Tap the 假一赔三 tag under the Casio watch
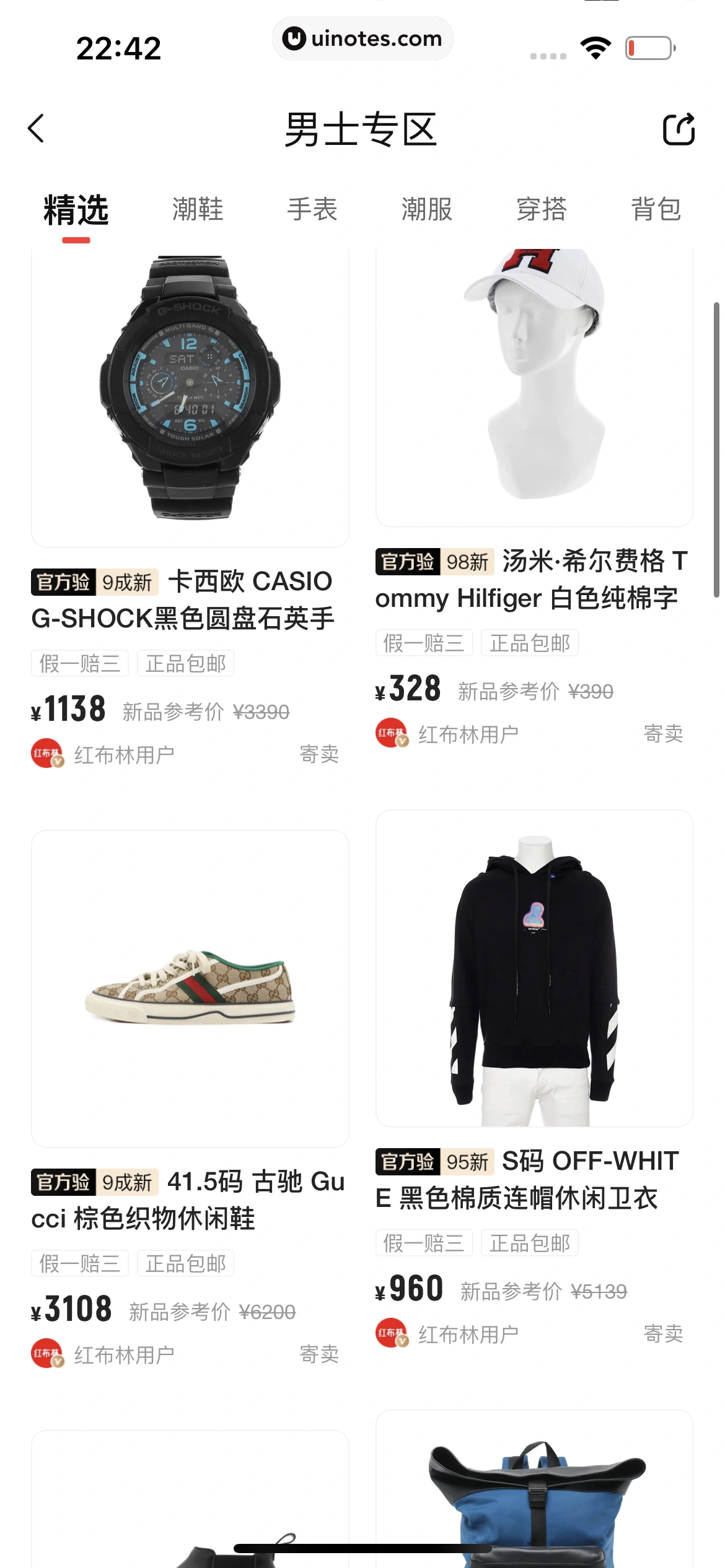725x1568 pixels. click(79, 662)
